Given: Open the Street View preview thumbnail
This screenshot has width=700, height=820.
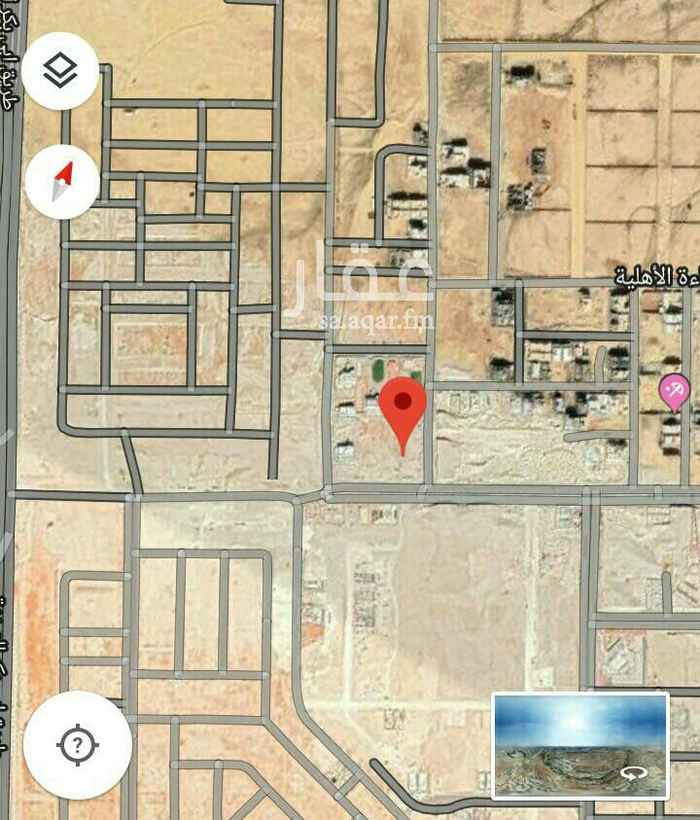Looking at the screenshot, I should point(580,745).
